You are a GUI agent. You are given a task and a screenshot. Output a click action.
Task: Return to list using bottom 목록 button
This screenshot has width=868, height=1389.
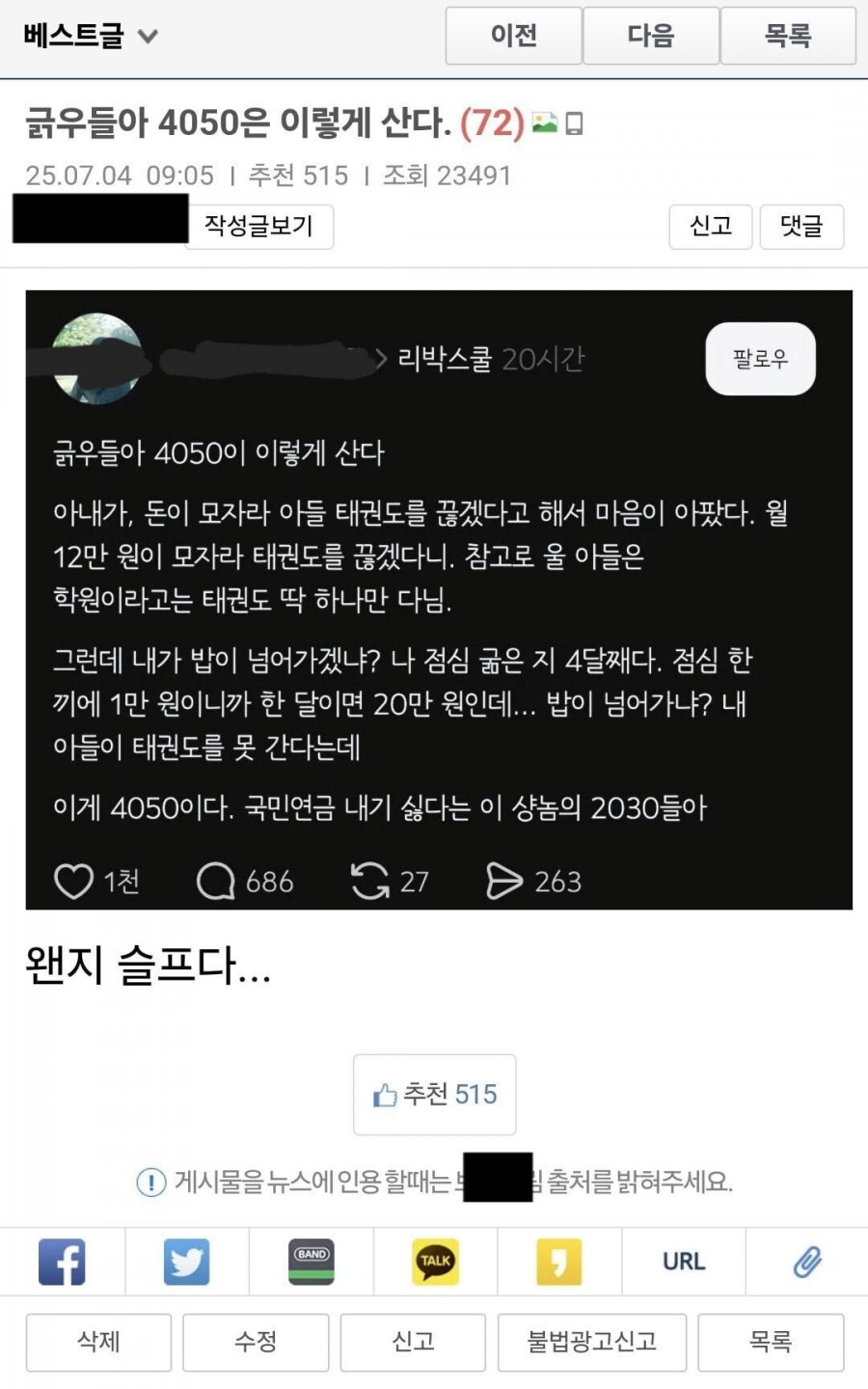(771, 1342)
